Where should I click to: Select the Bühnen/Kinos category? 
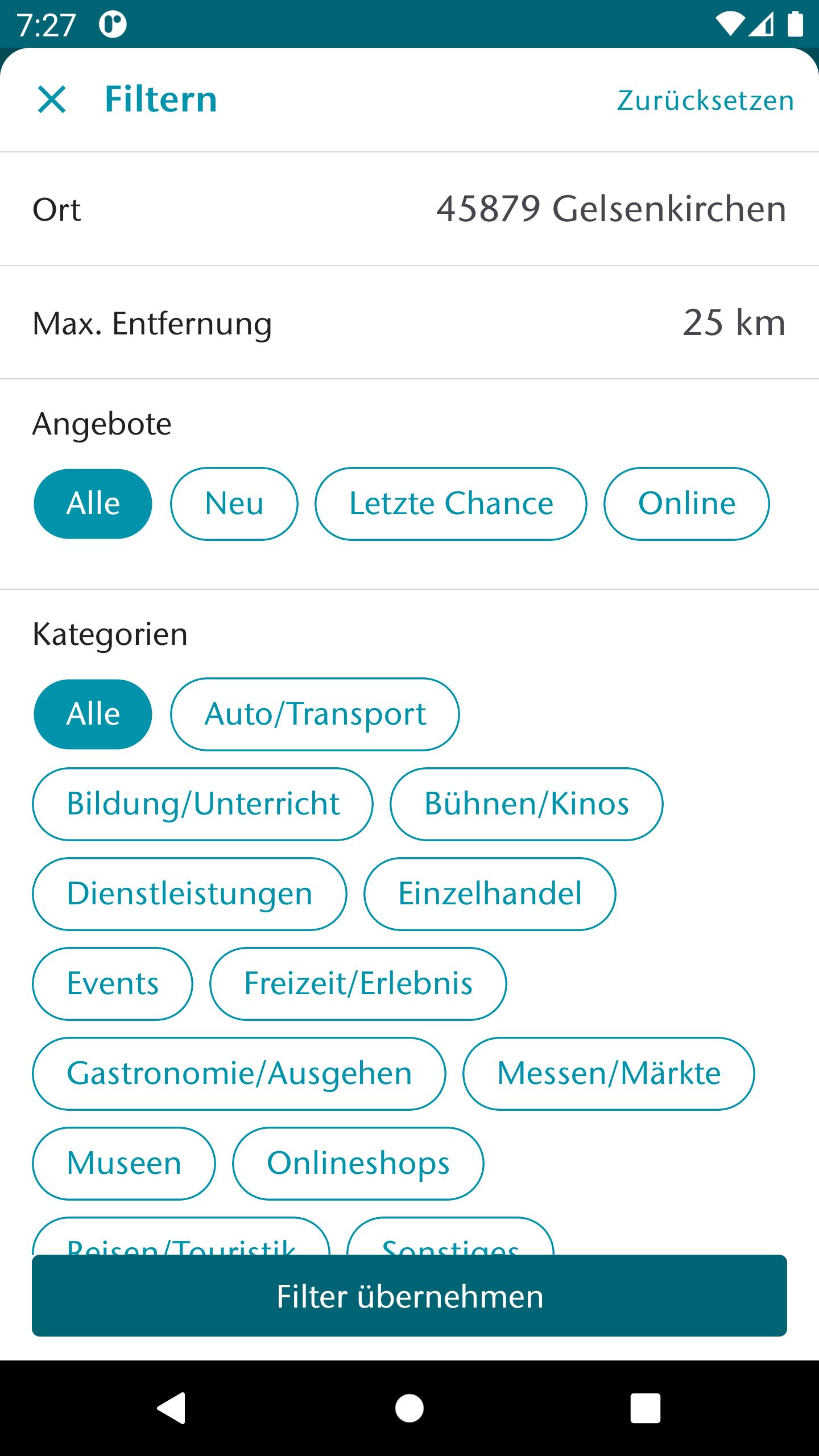click(526, 804)
